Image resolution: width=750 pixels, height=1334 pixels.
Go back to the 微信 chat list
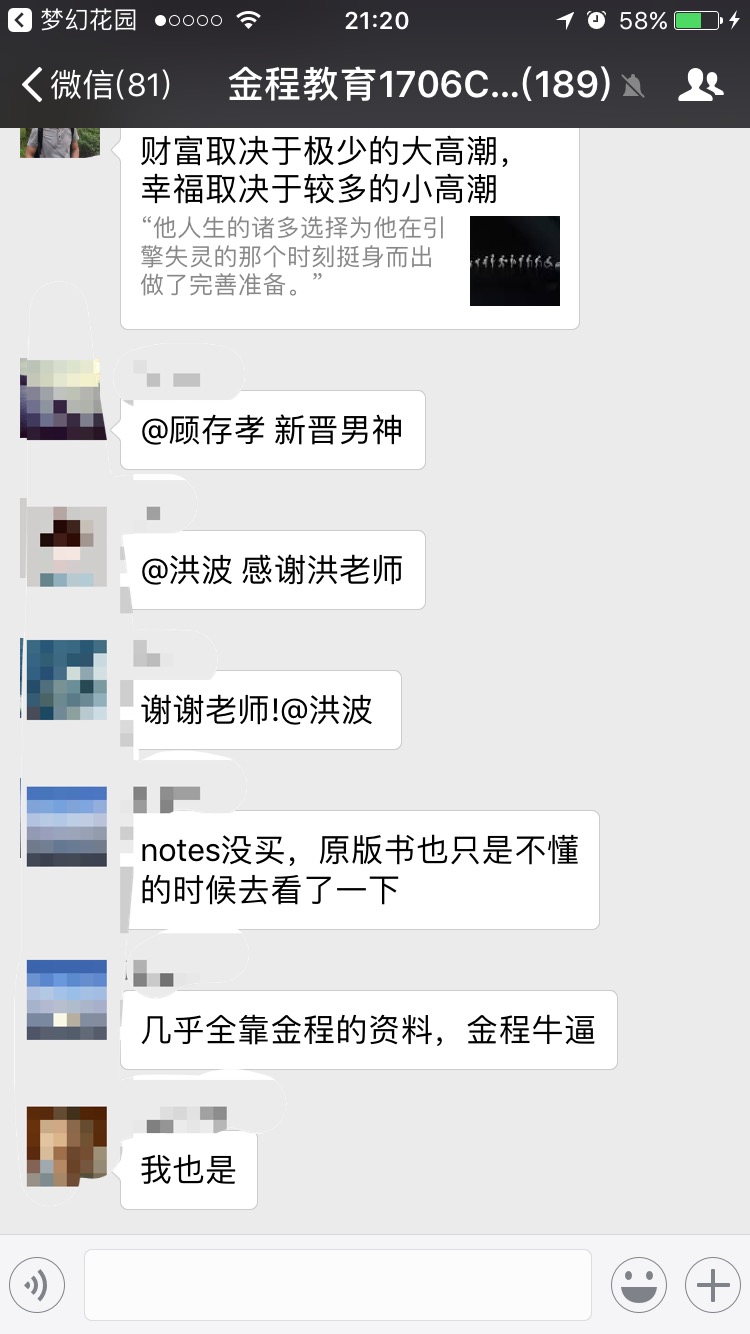tap(96, 85)
